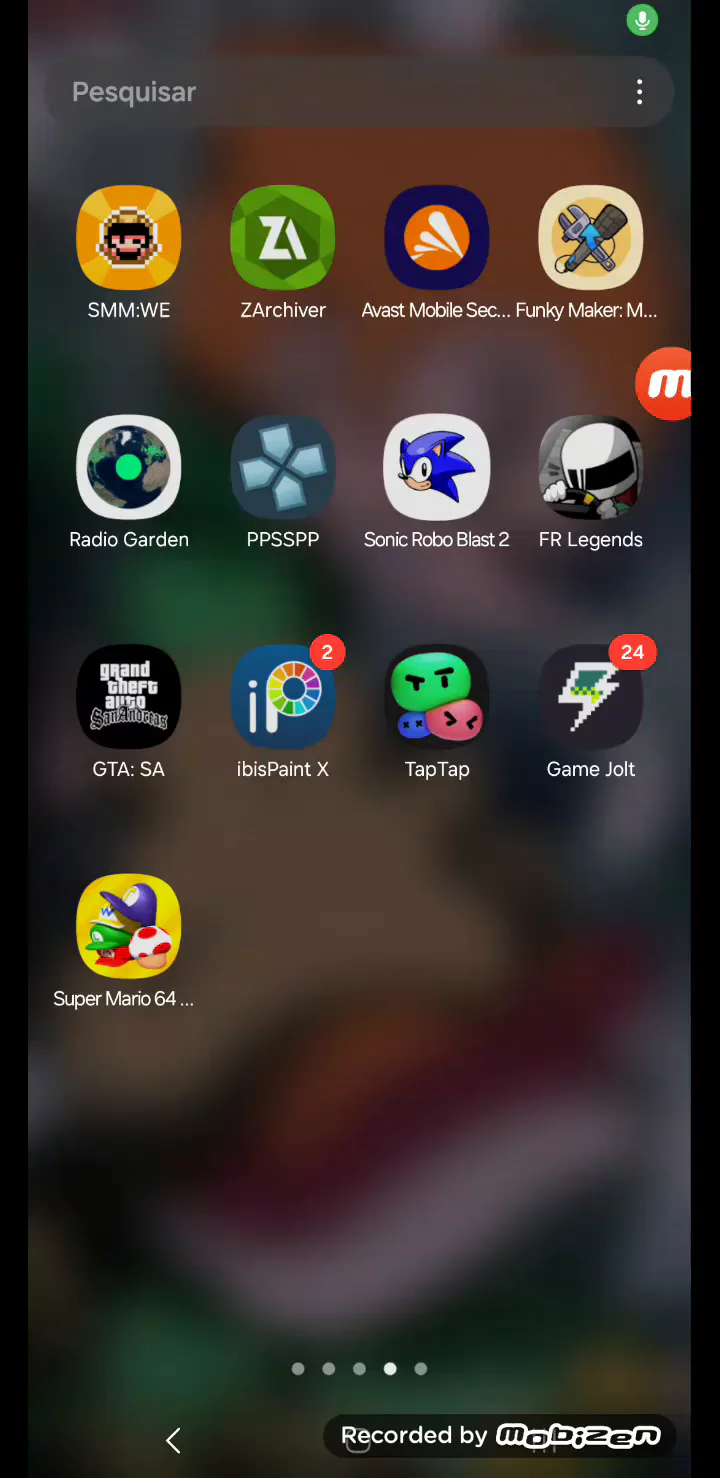
Task: Tap the Mobizen floating recorder bubble
Action: coord(664,383)
